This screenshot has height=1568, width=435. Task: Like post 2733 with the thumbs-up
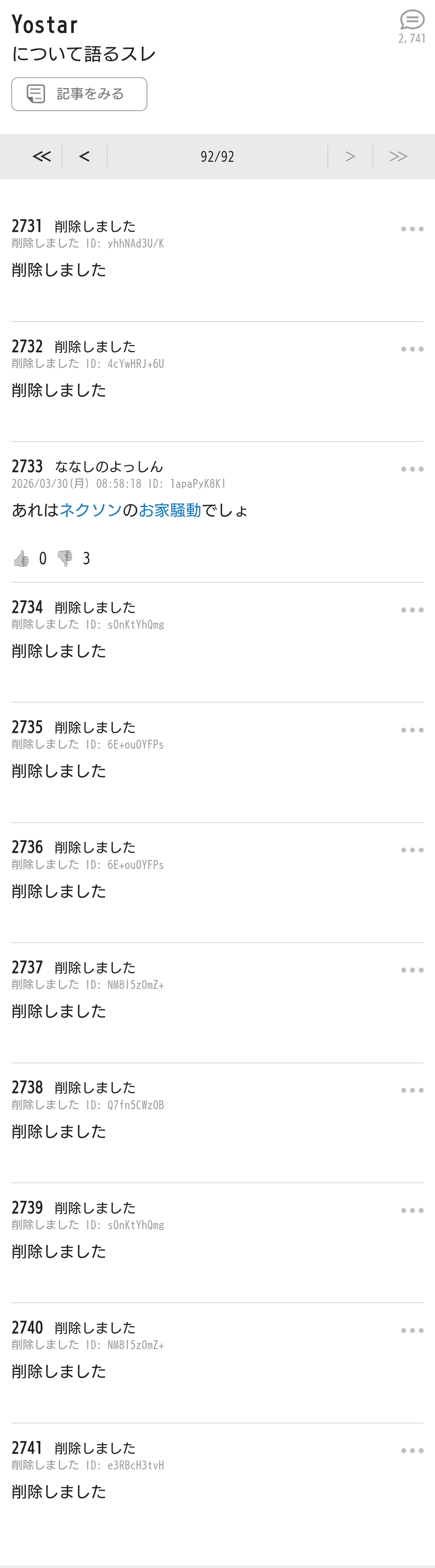22,558
